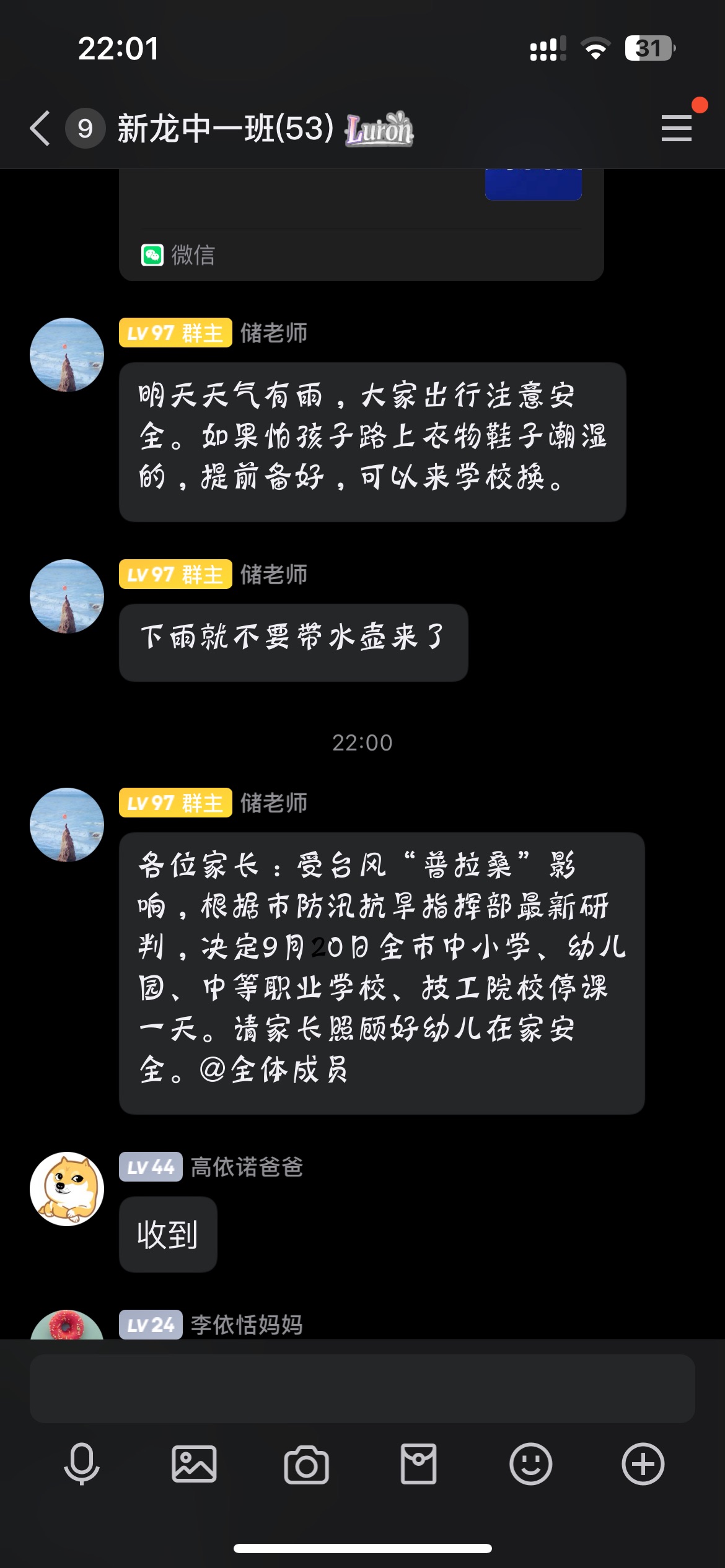View 高依诺爸爸's profile avatar

[x=67, y=1188]
